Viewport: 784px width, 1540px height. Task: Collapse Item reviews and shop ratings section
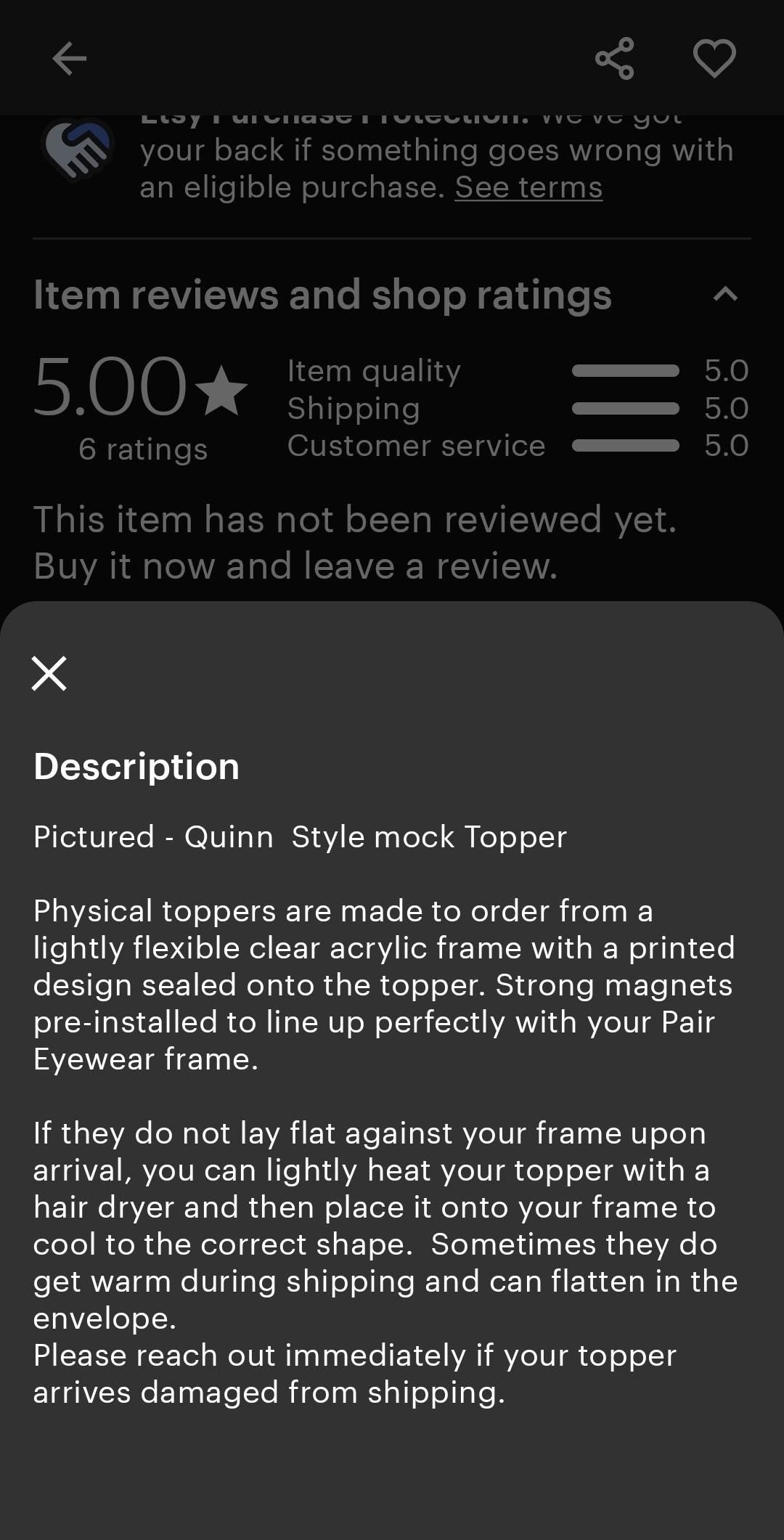coord(725,294)
